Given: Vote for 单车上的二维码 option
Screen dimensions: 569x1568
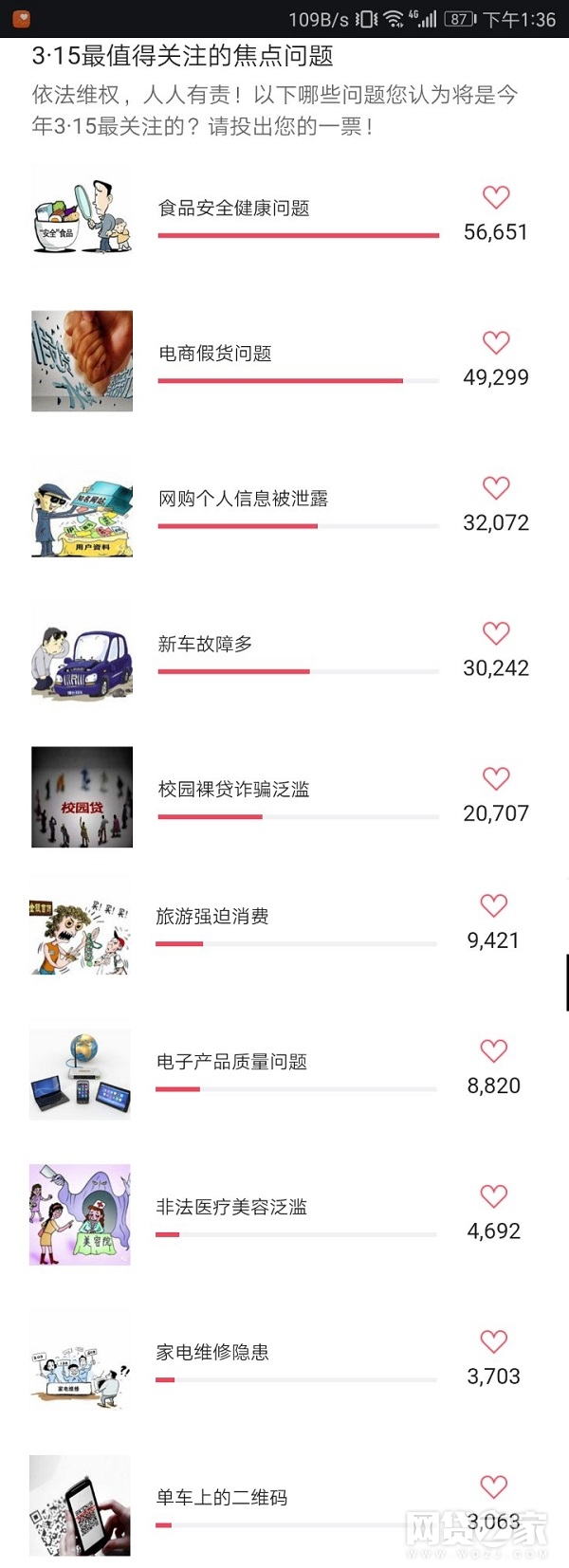Looking at the screenshot, I should [494, 1486].
